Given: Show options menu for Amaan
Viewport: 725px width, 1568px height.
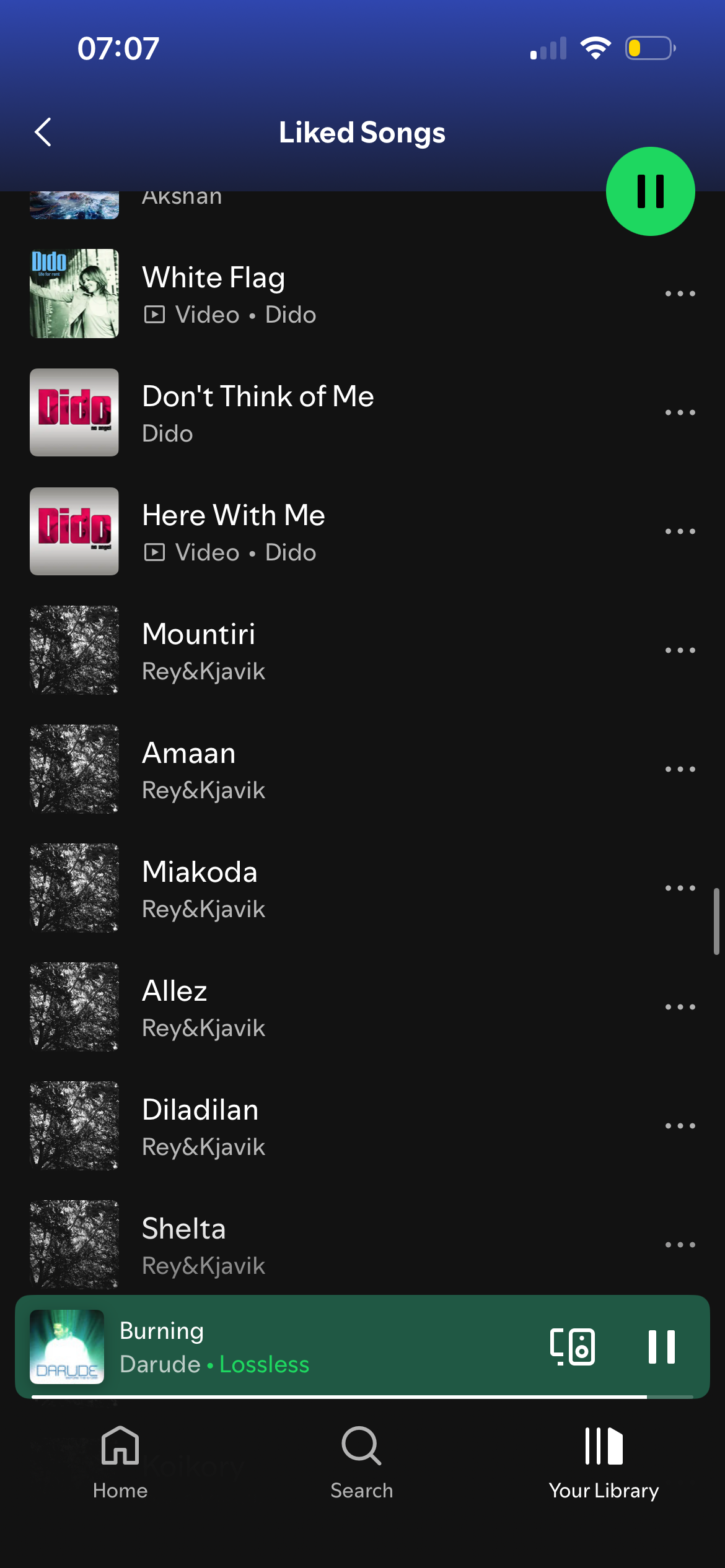Looking at the screenshot, I should coord(680,769).
